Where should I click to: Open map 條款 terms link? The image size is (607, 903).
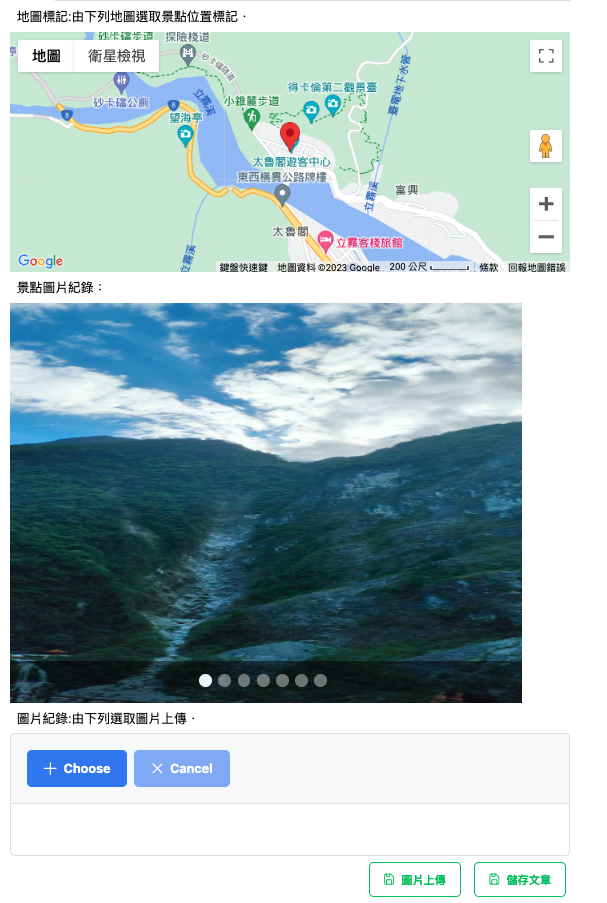pyautogui.click(x=488, y=267)
